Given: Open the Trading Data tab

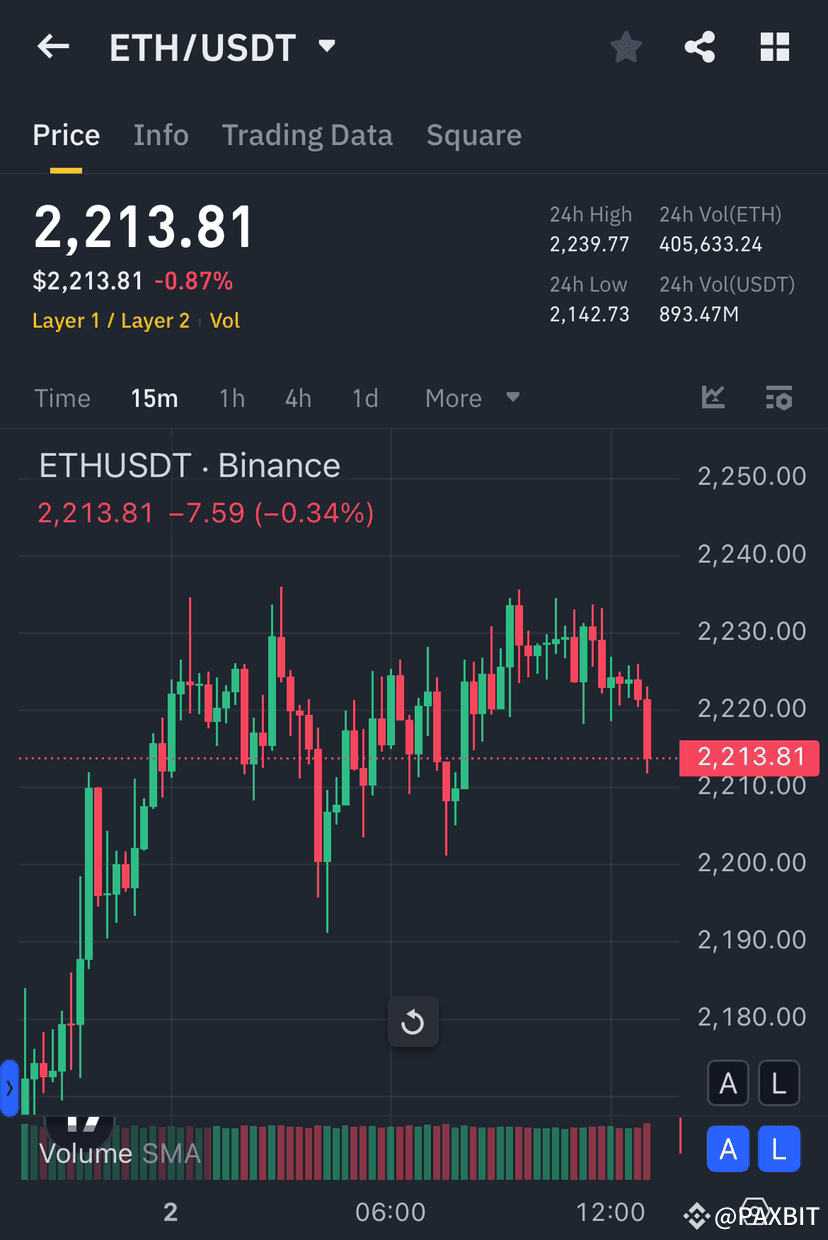Looking at the screenshot, I should 307,134.
